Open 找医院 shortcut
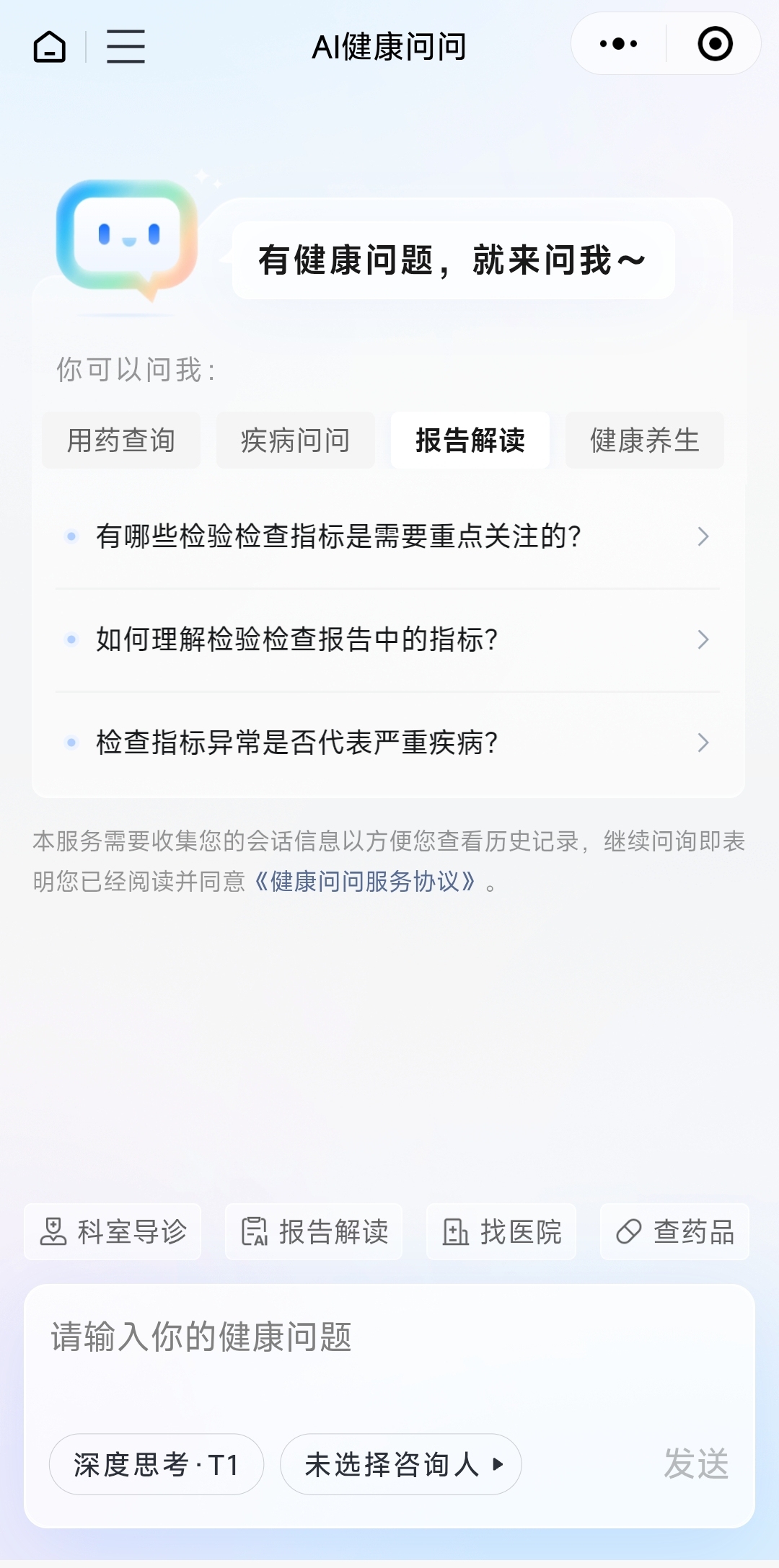 (x=501, y=1231)
